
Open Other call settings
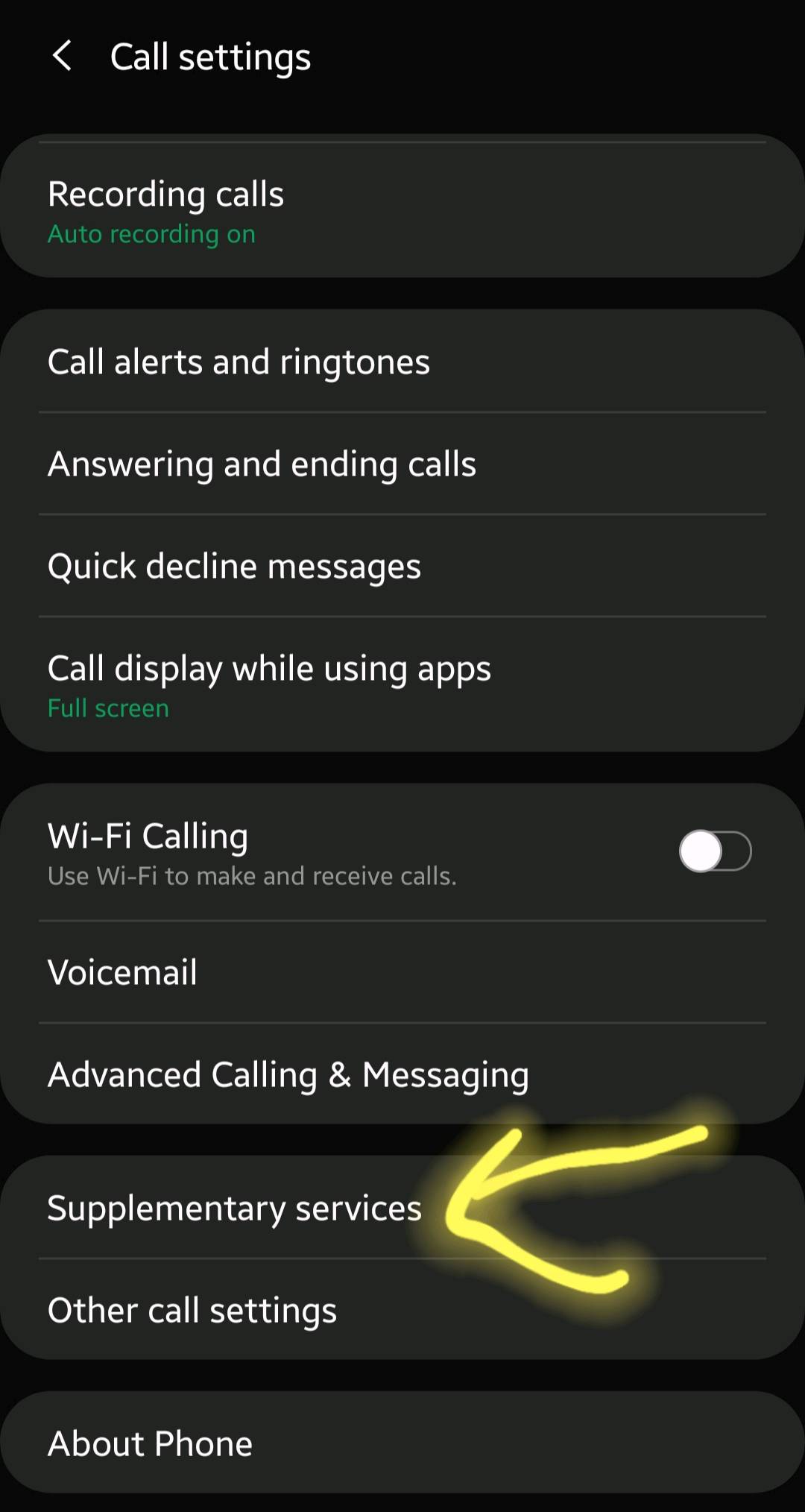[x=402, y=1309]
